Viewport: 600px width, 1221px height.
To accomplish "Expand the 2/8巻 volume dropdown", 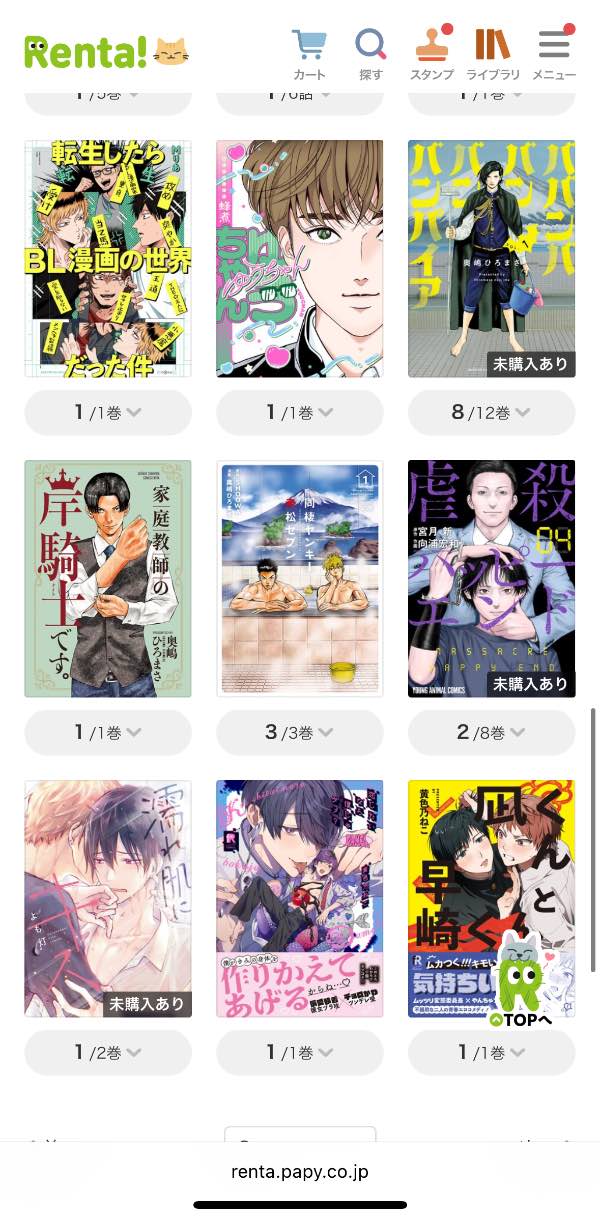I will 491,732.
